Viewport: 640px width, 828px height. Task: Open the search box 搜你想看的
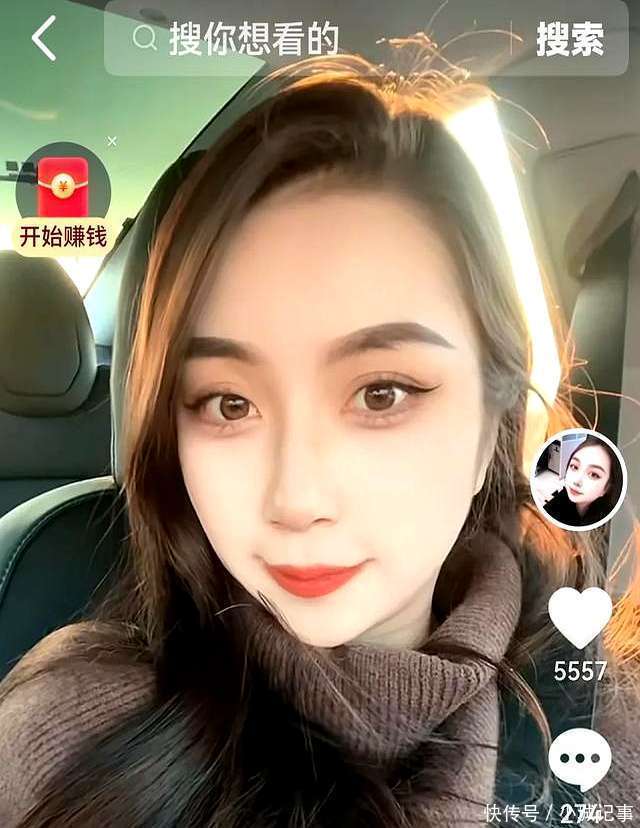300,39
